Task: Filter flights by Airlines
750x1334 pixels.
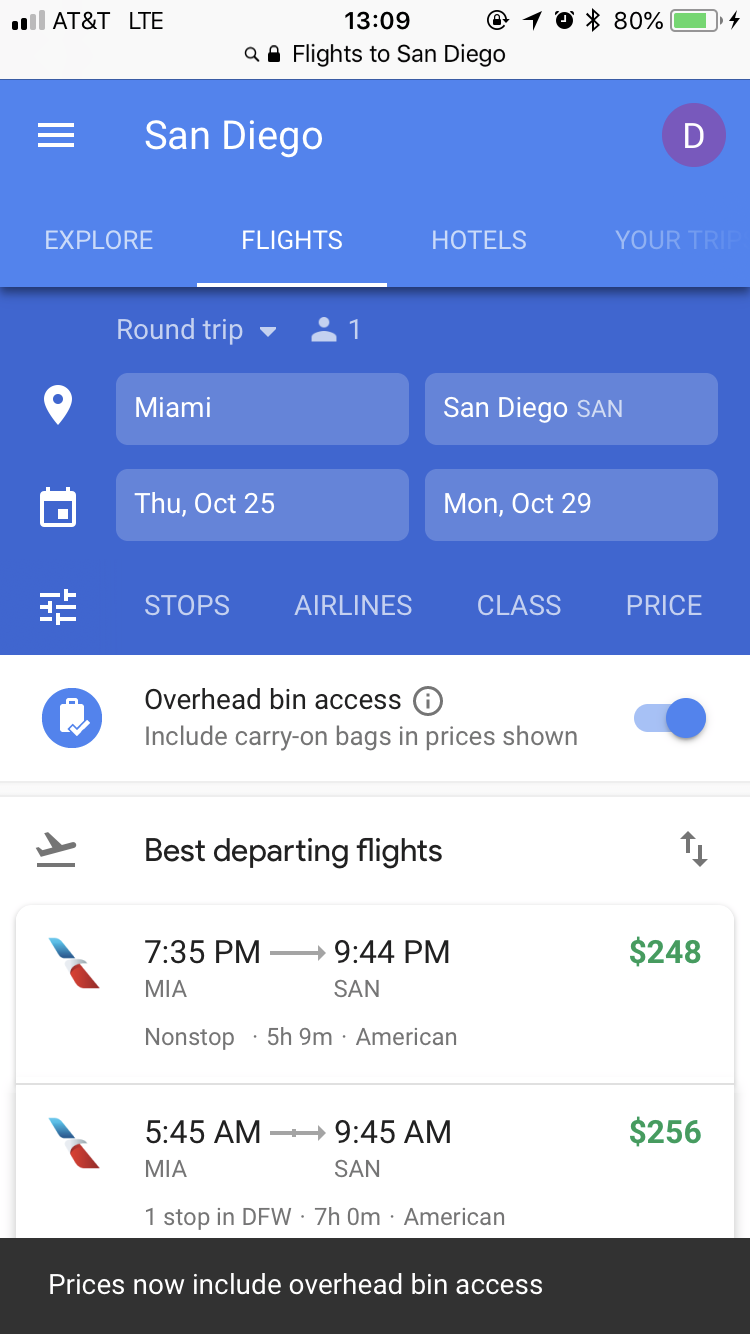Action: click(x=353, y=606)
